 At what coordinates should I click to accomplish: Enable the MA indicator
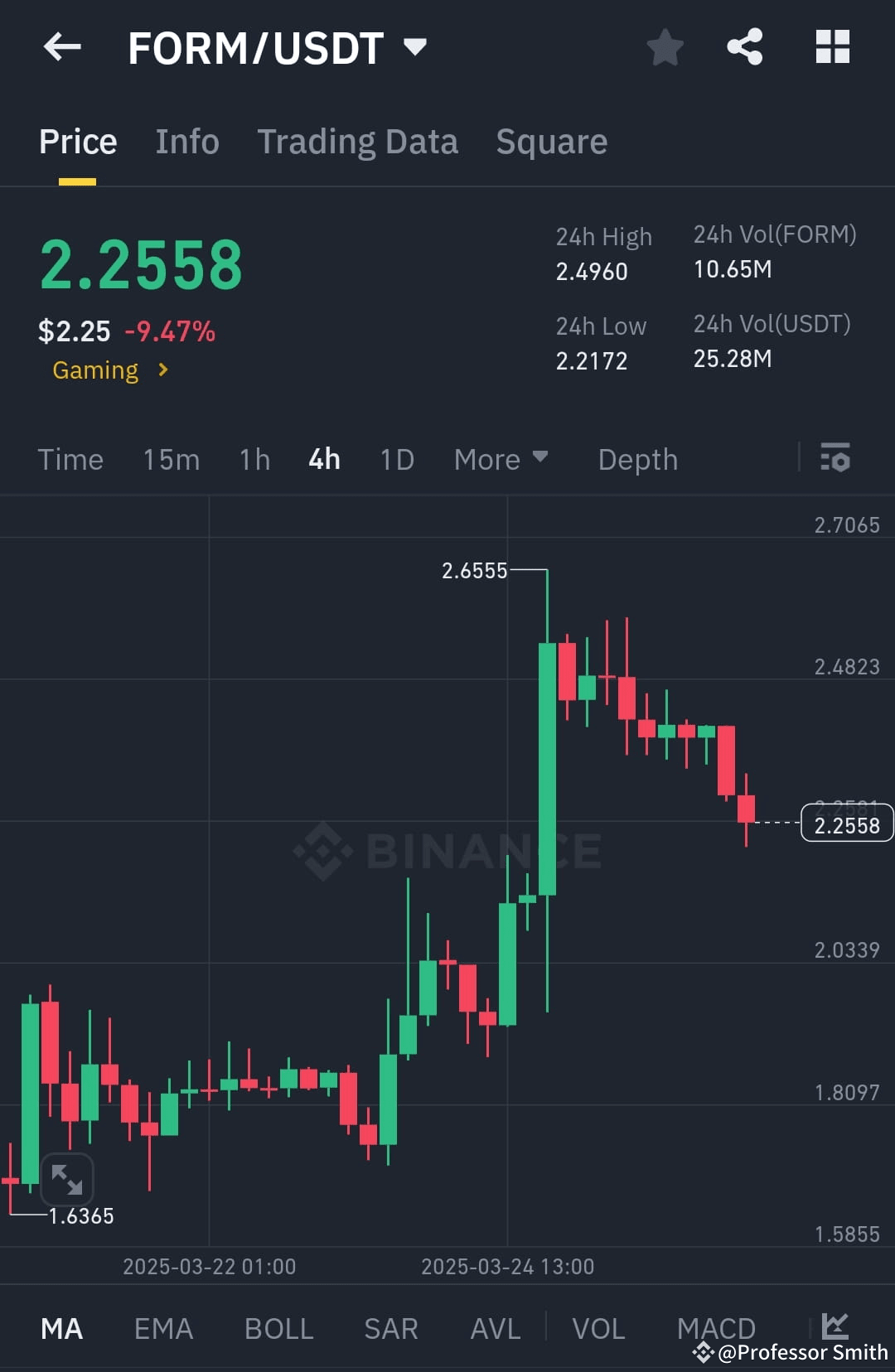pos(63,1327)
